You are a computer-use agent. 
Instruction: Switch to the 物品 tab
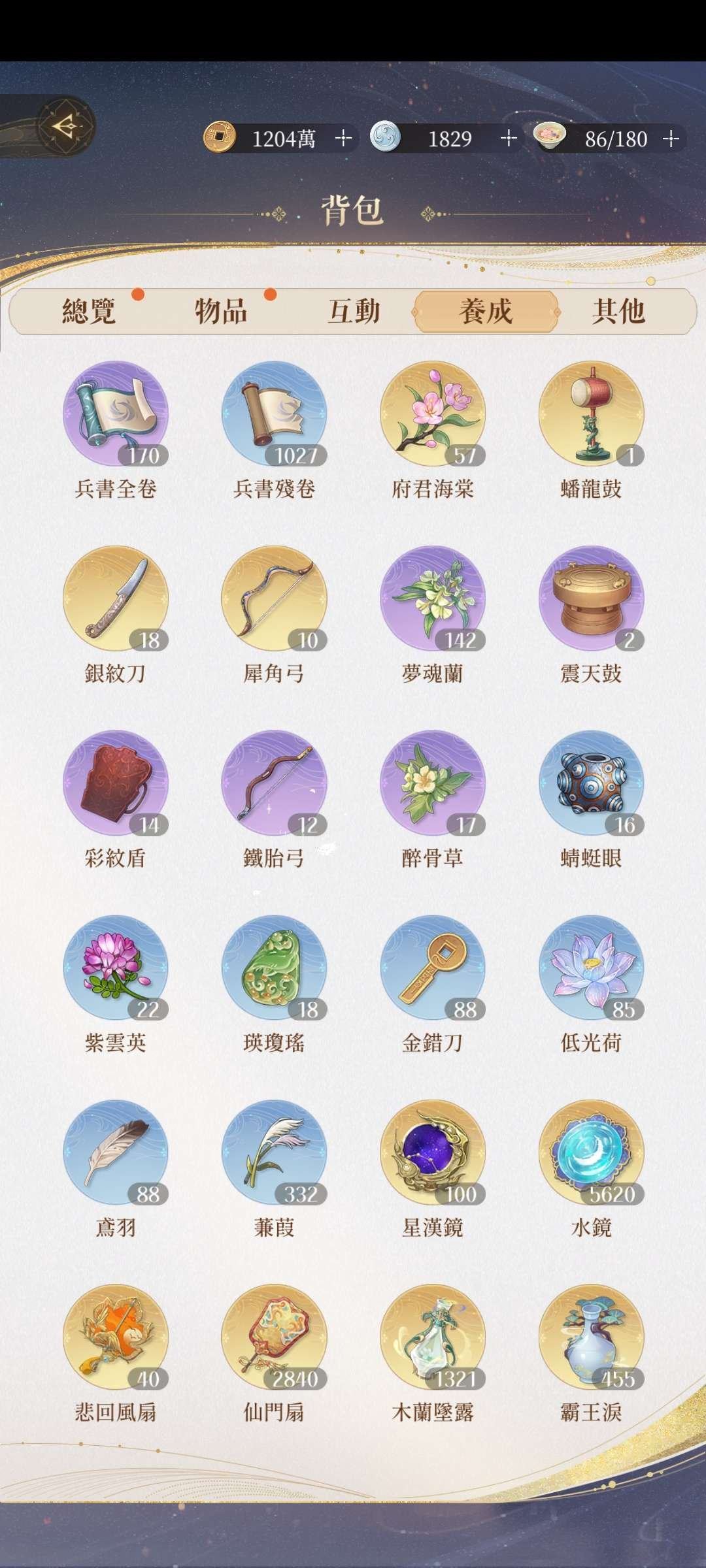[222, 312]
